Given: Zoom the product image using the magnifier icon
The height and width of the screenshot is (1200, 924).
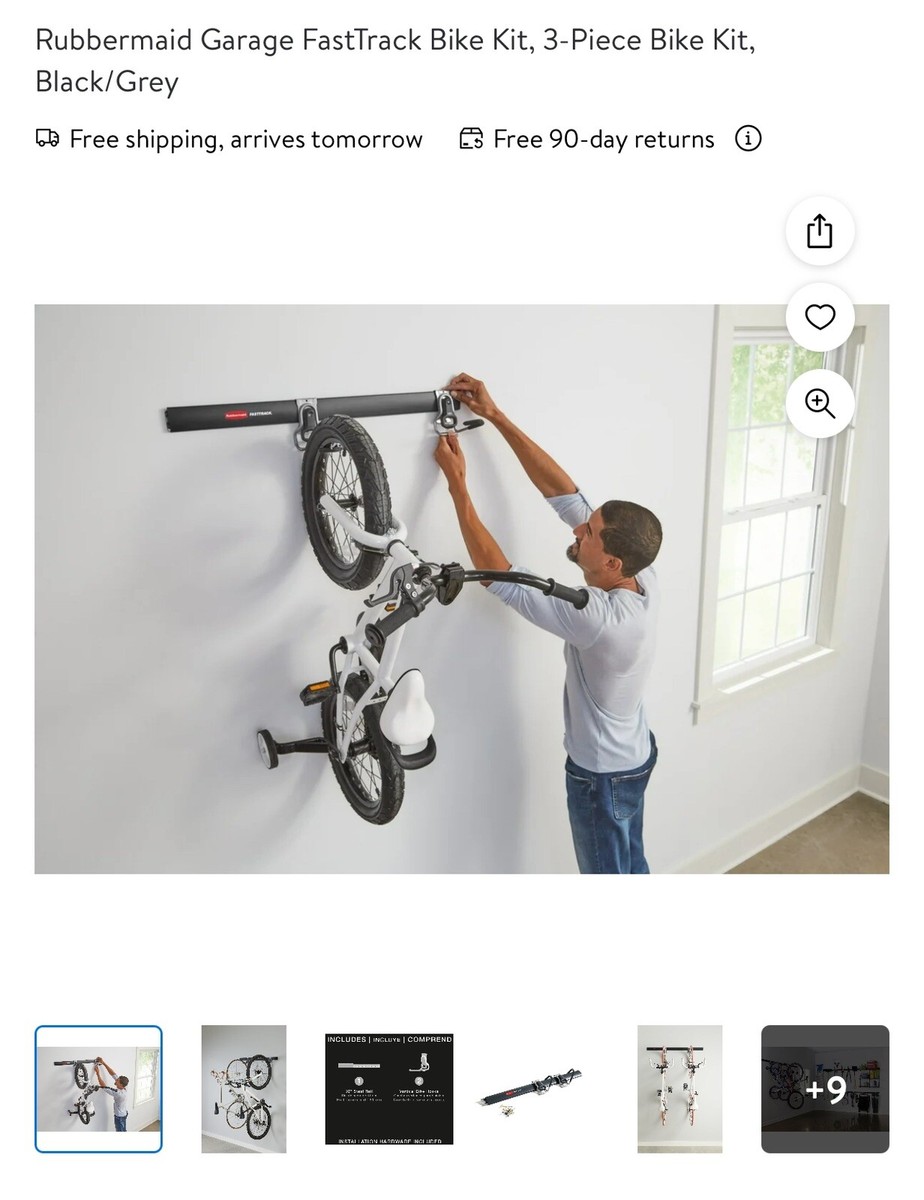Looking at the screenshot, I should 820,404.
